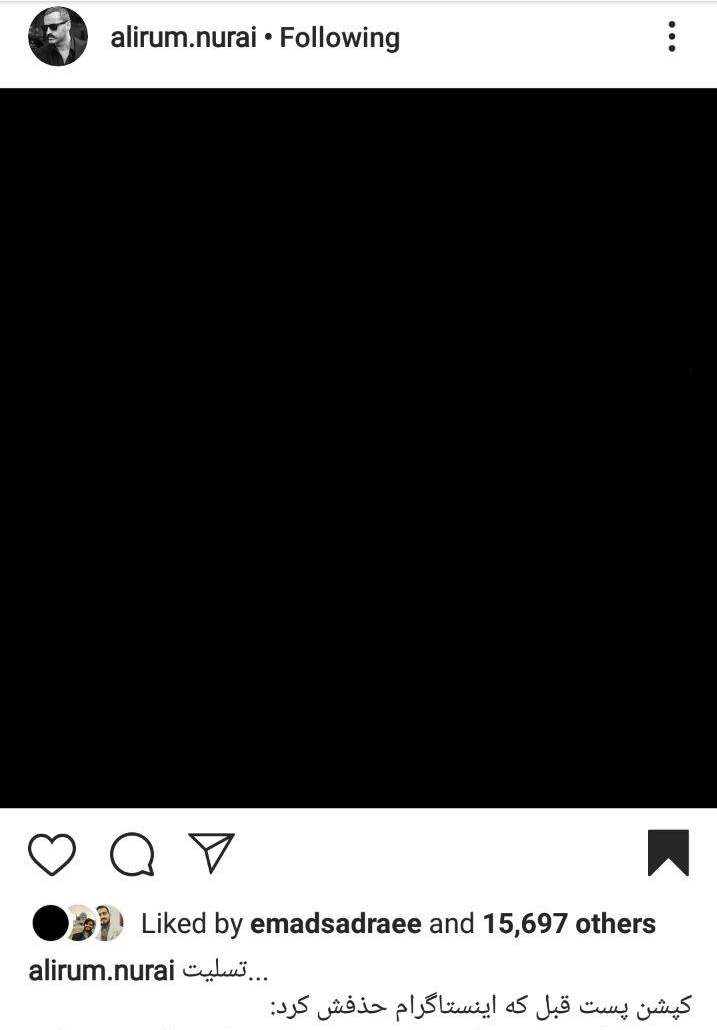This screenshot has height=1030, width=717.
Task: Open the alirum.nurai profile picture in the header
Action: tap(57, 37)
